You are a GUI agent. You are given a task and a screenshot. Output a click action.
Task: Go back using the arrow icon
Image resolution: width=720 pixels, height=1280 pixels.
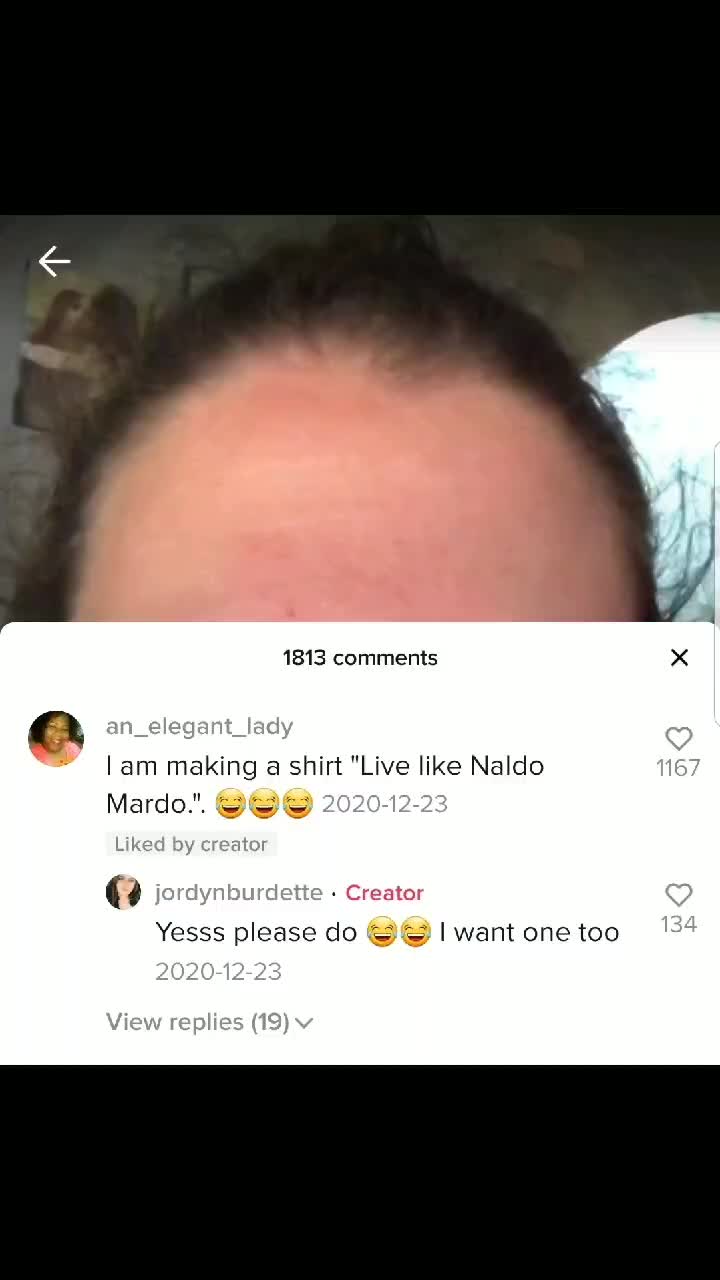point(54,262)
